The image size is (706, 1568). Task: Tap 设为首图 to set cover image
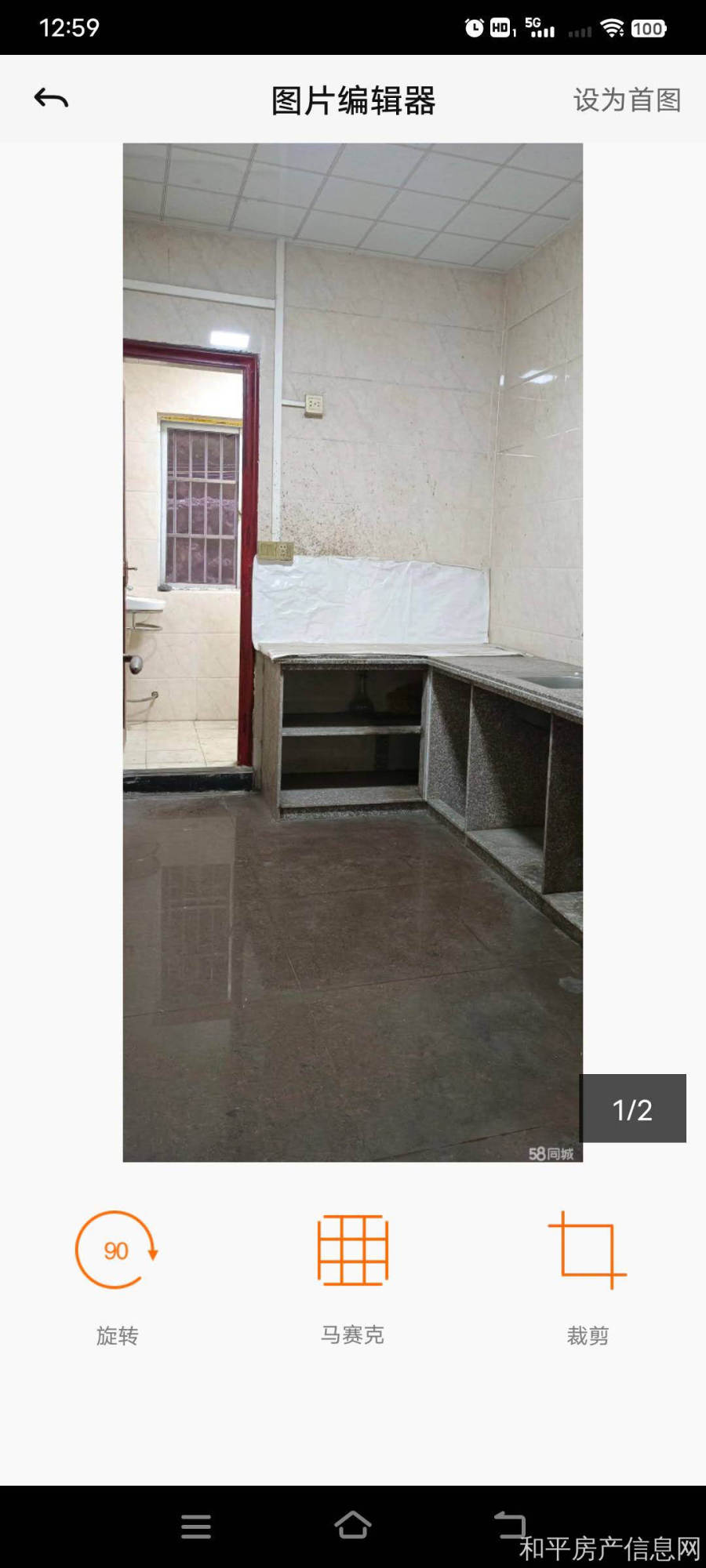[627, 100]
